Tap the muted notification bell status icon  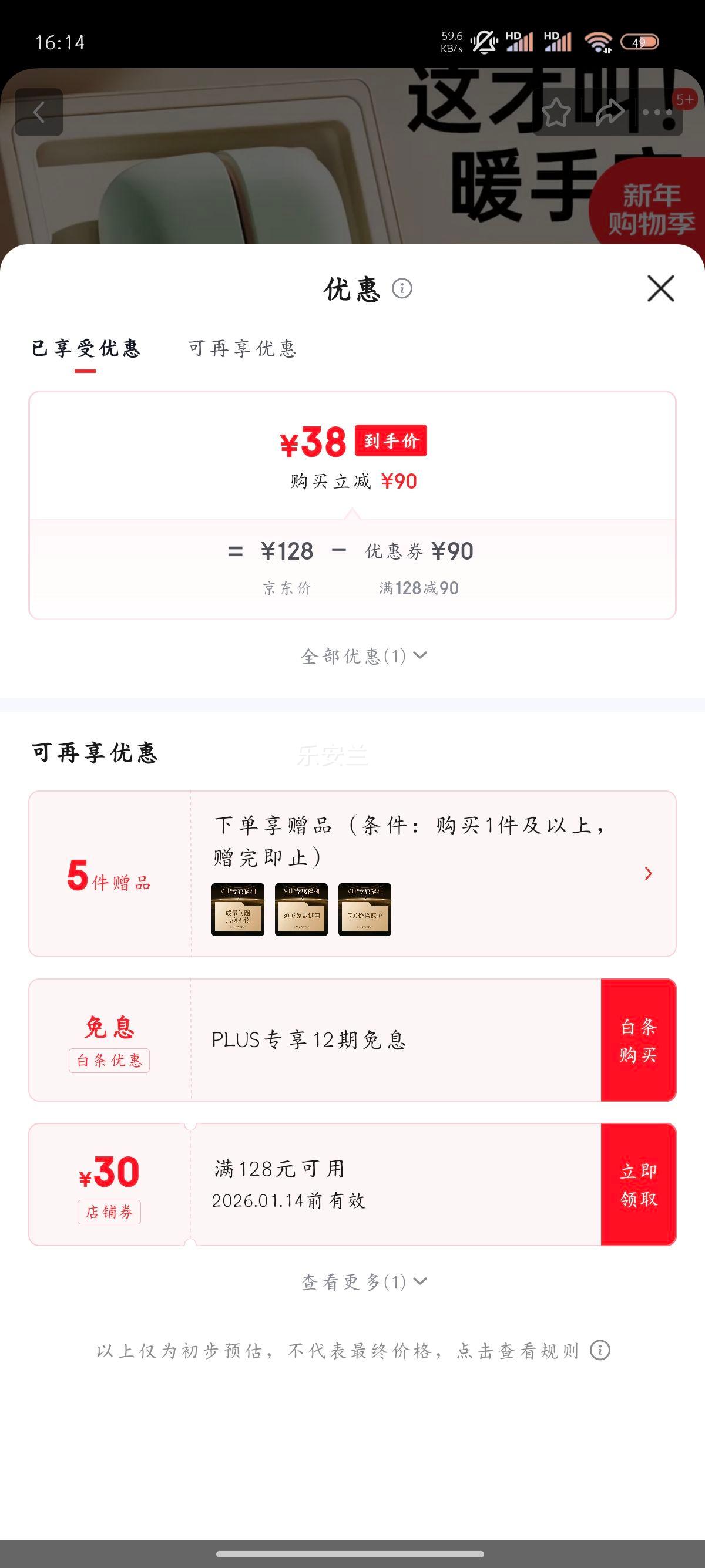pos(483,41)
